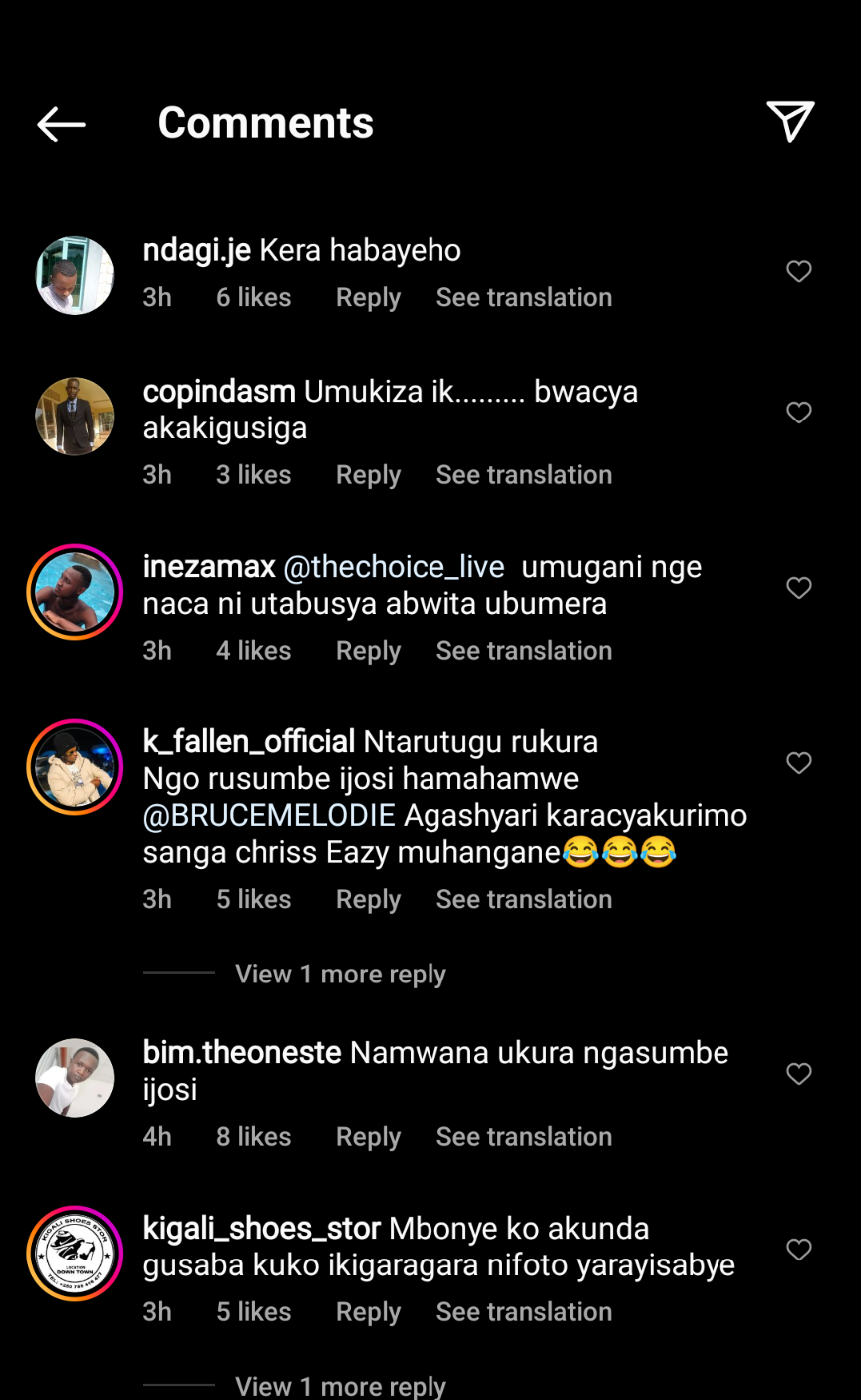The width and height of the screenshot is (861, 1400).
Task: See translation of kigali_shoes_stor's comment
Action: (523, 1312)
